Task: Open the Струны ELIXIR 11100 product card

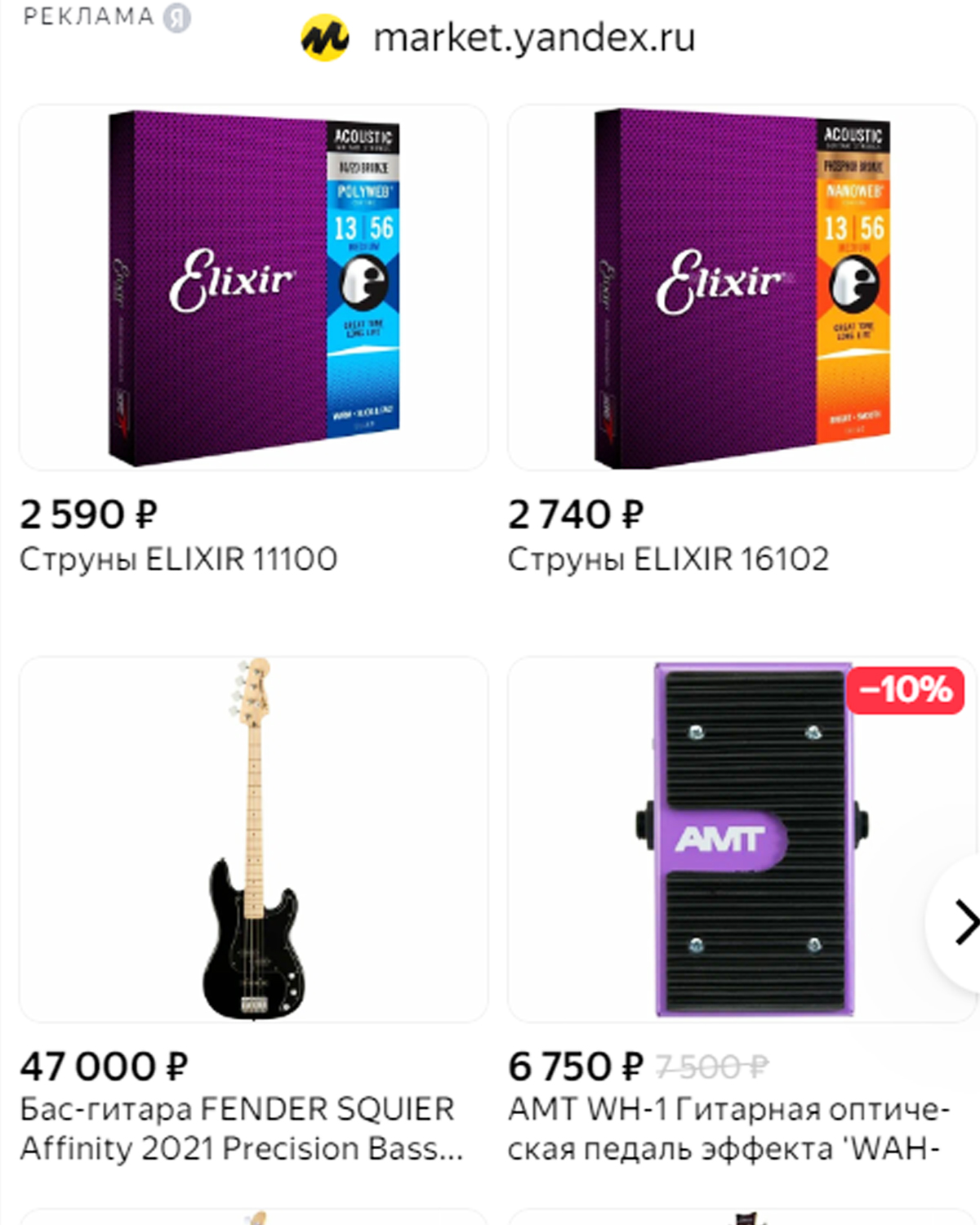Action: pos(253,287)
